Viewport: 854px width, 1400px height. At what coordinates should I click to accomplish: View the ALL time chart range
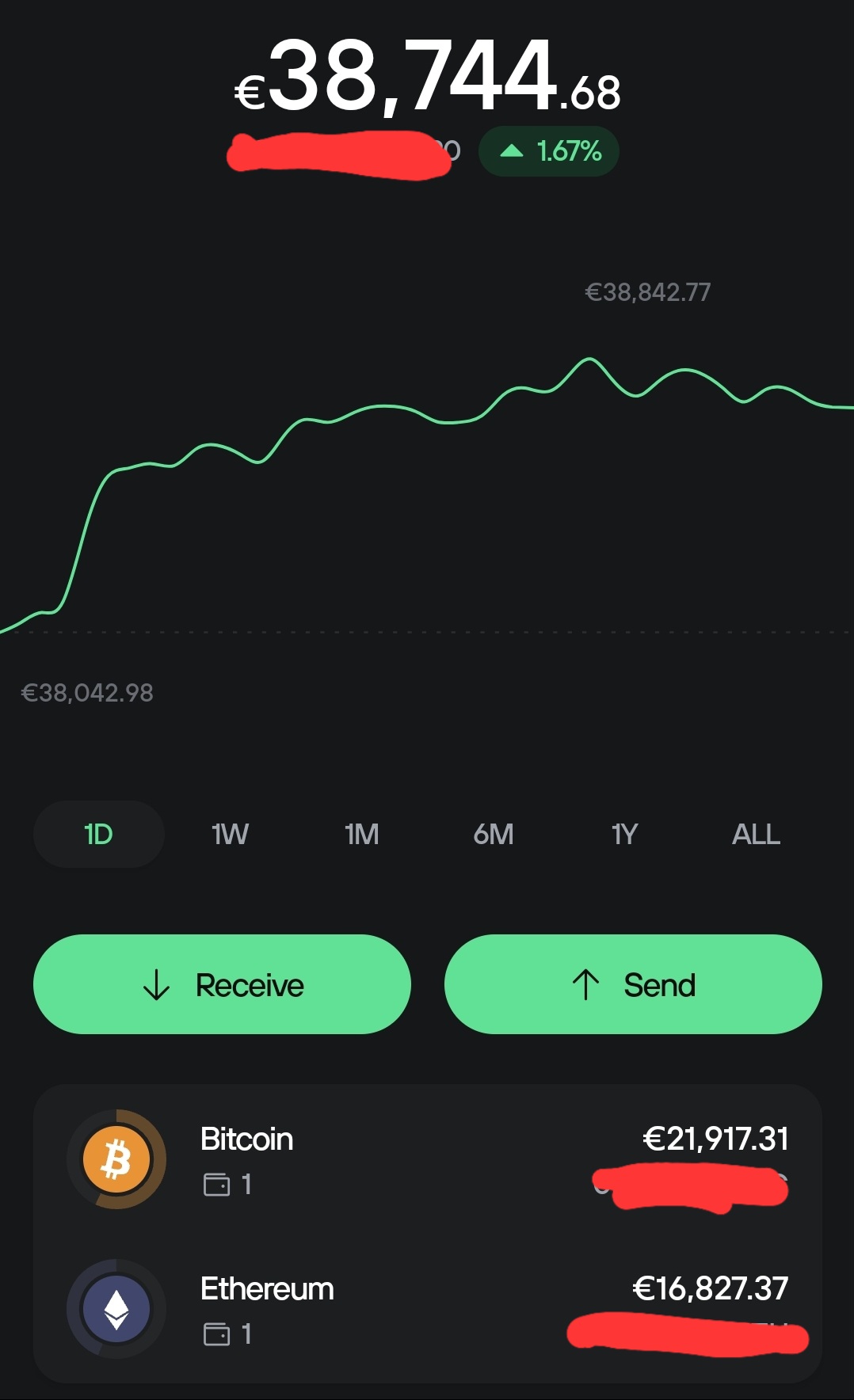[756, 834]
